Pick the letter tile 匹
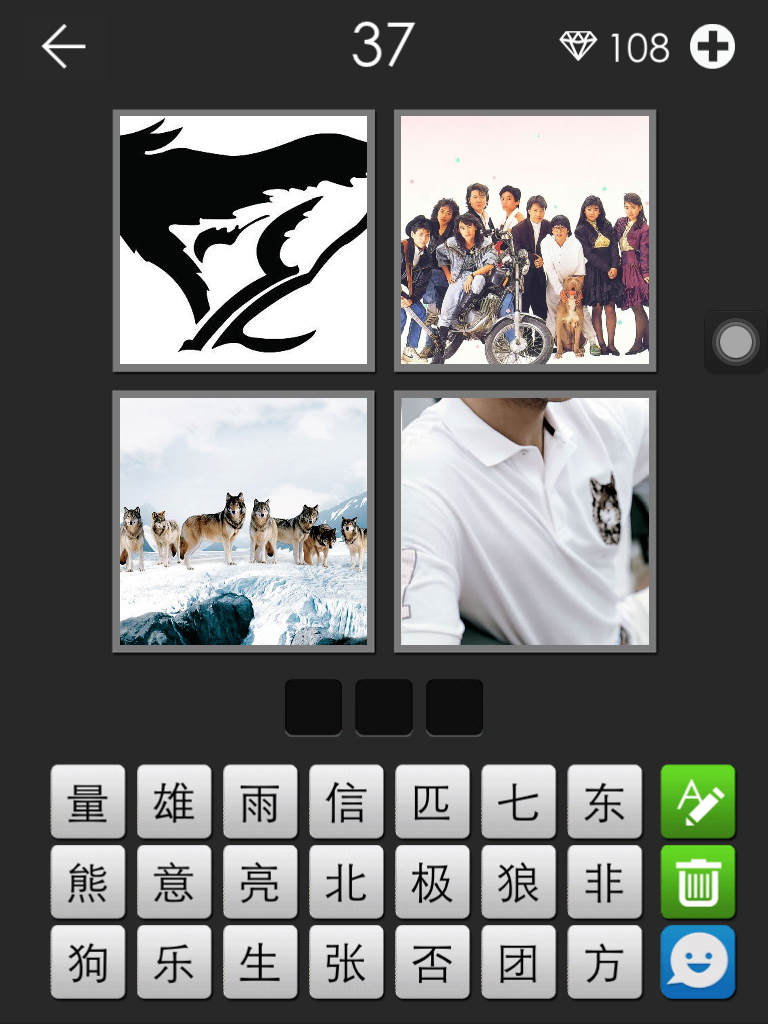Screen dimensions: 768x1024 coord(432,802)
